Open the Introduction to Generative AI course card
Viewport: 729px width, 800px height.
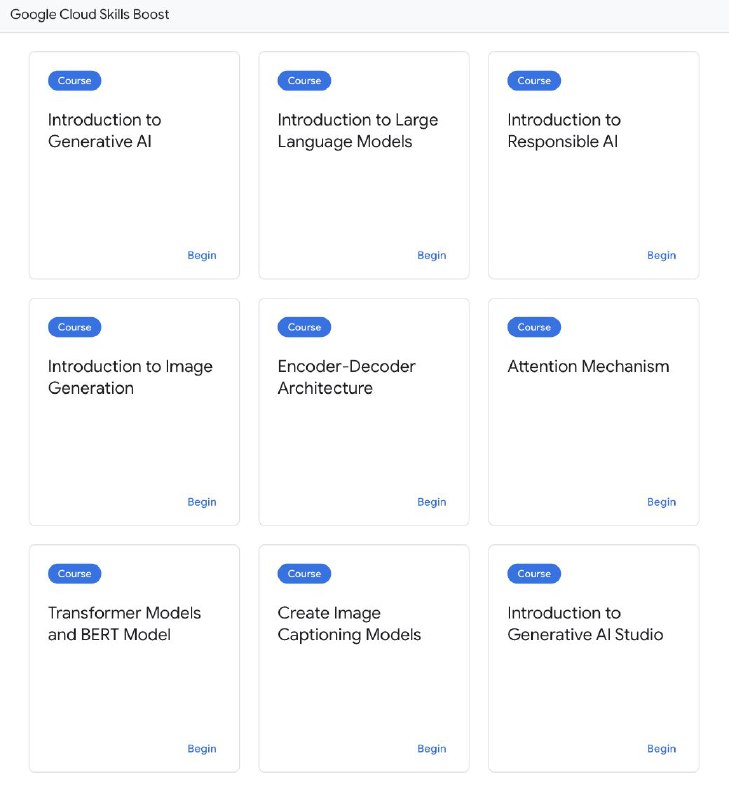[134, 163]
